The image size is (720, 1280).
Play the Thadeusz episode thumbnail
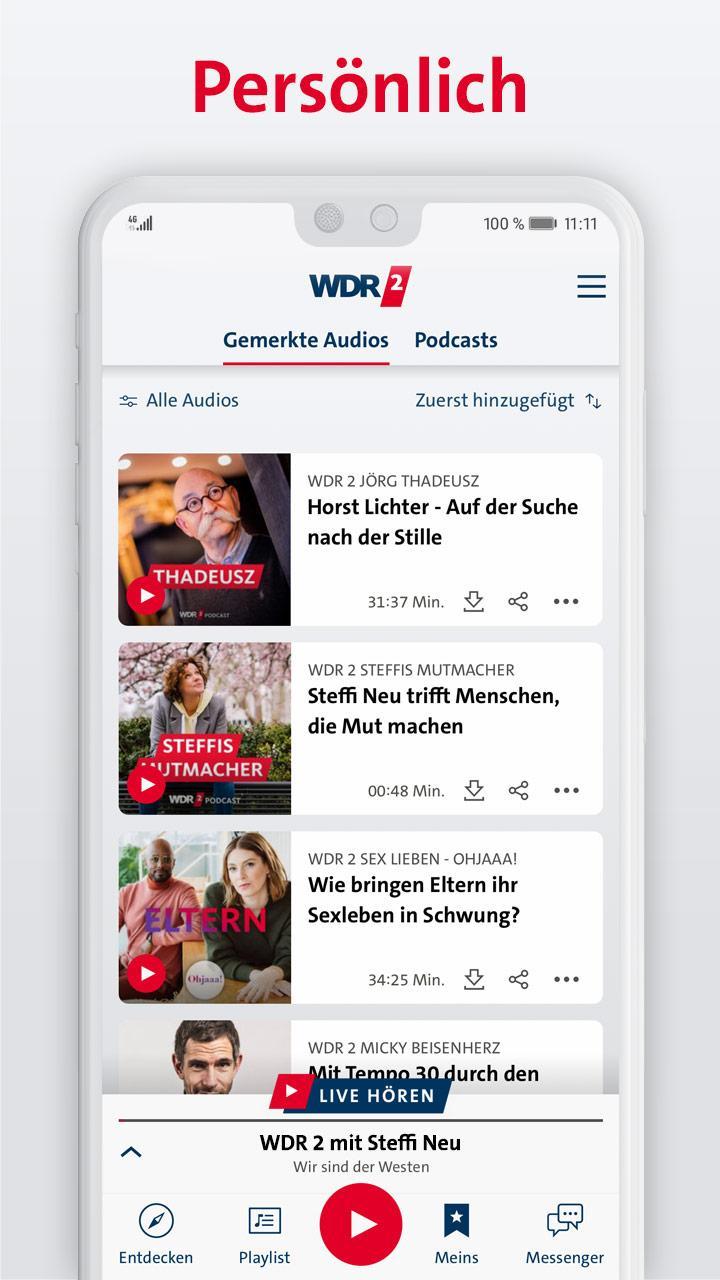[x=146, y=595]
